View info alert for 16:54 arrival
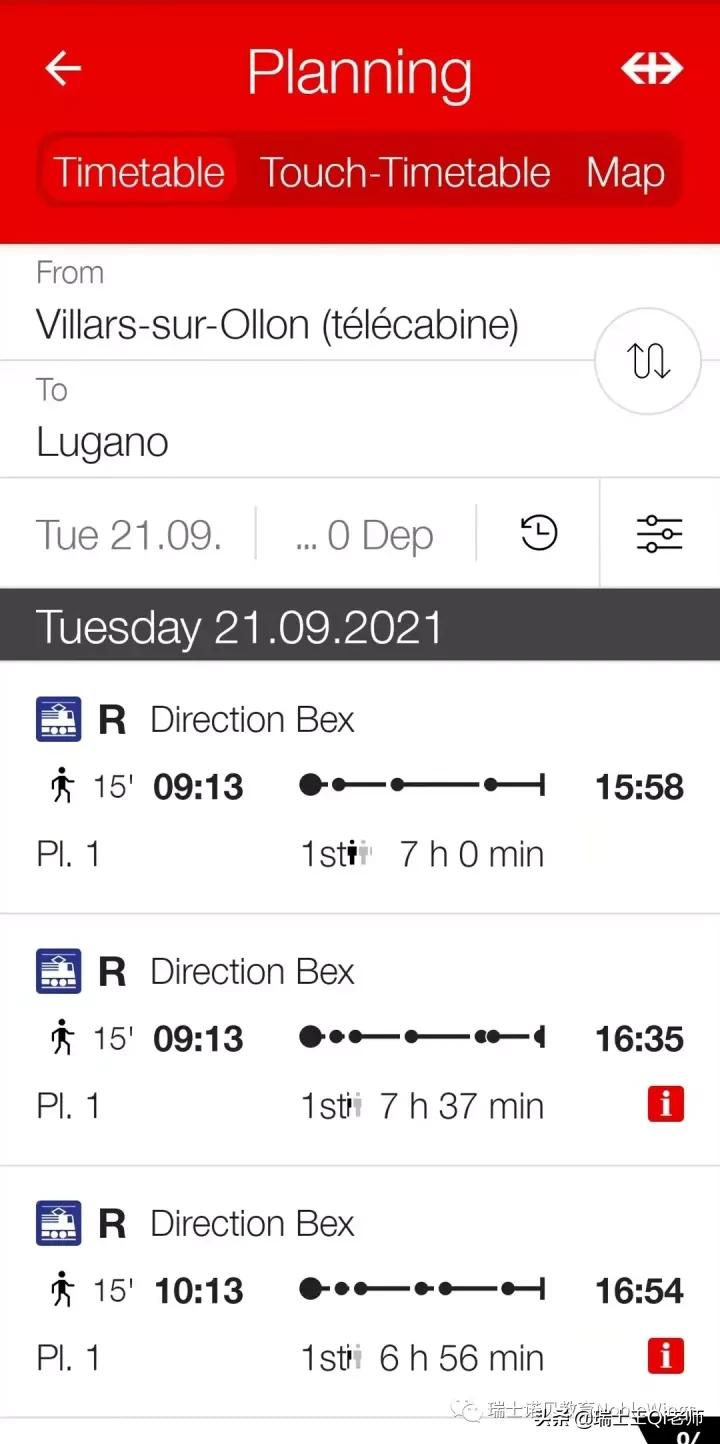This screenshot has height=1444, width=720. tap(665, 1357)
